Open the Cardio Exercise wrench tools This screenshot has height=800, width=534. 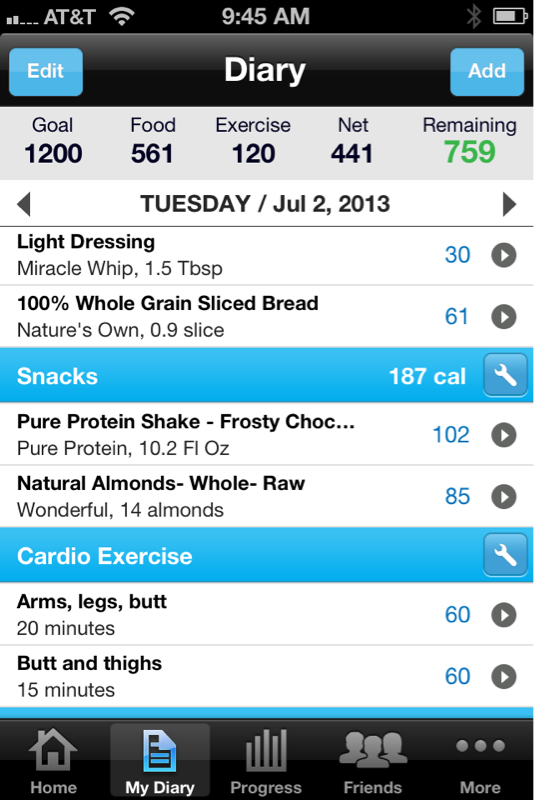pos(505,555)
